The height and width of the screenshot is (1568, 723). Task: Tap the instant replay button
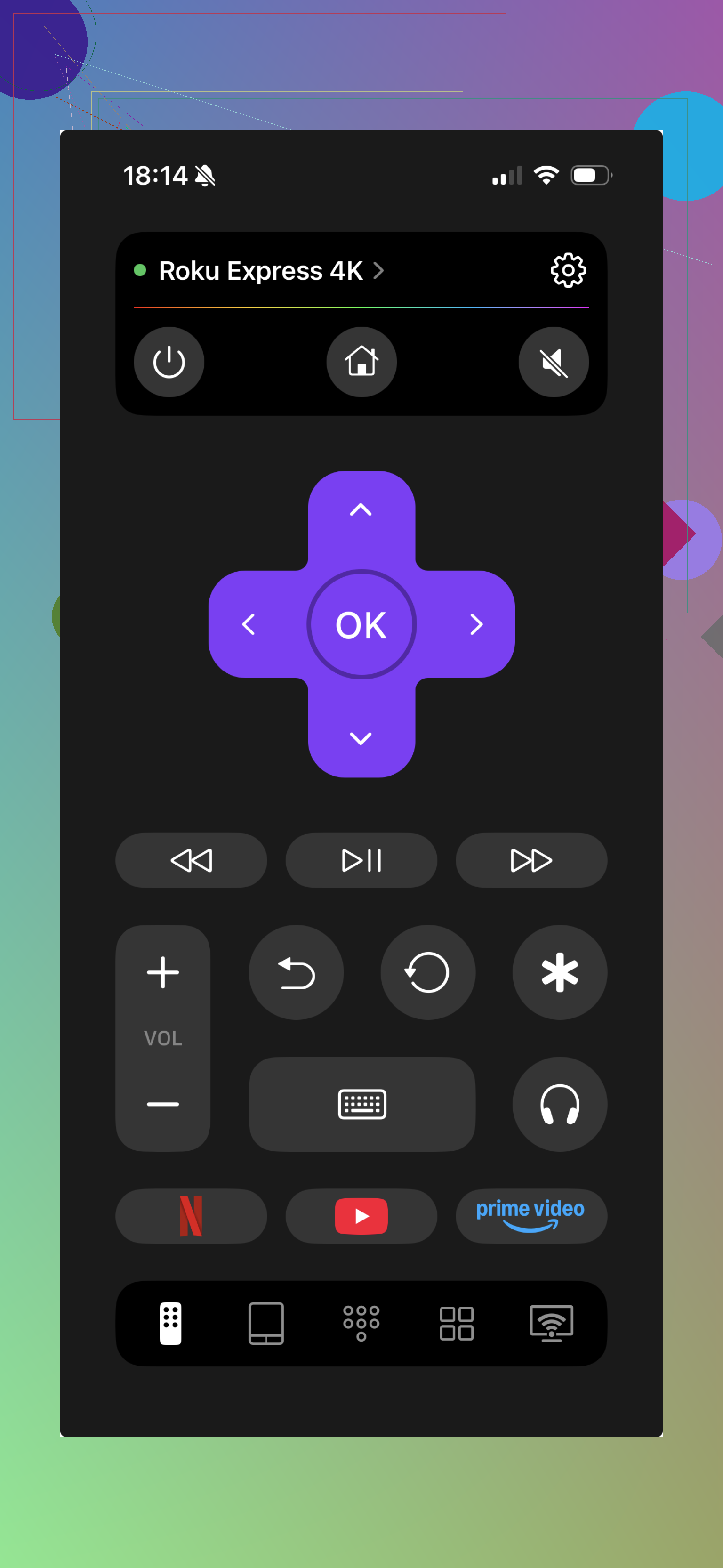click(428, 973)
